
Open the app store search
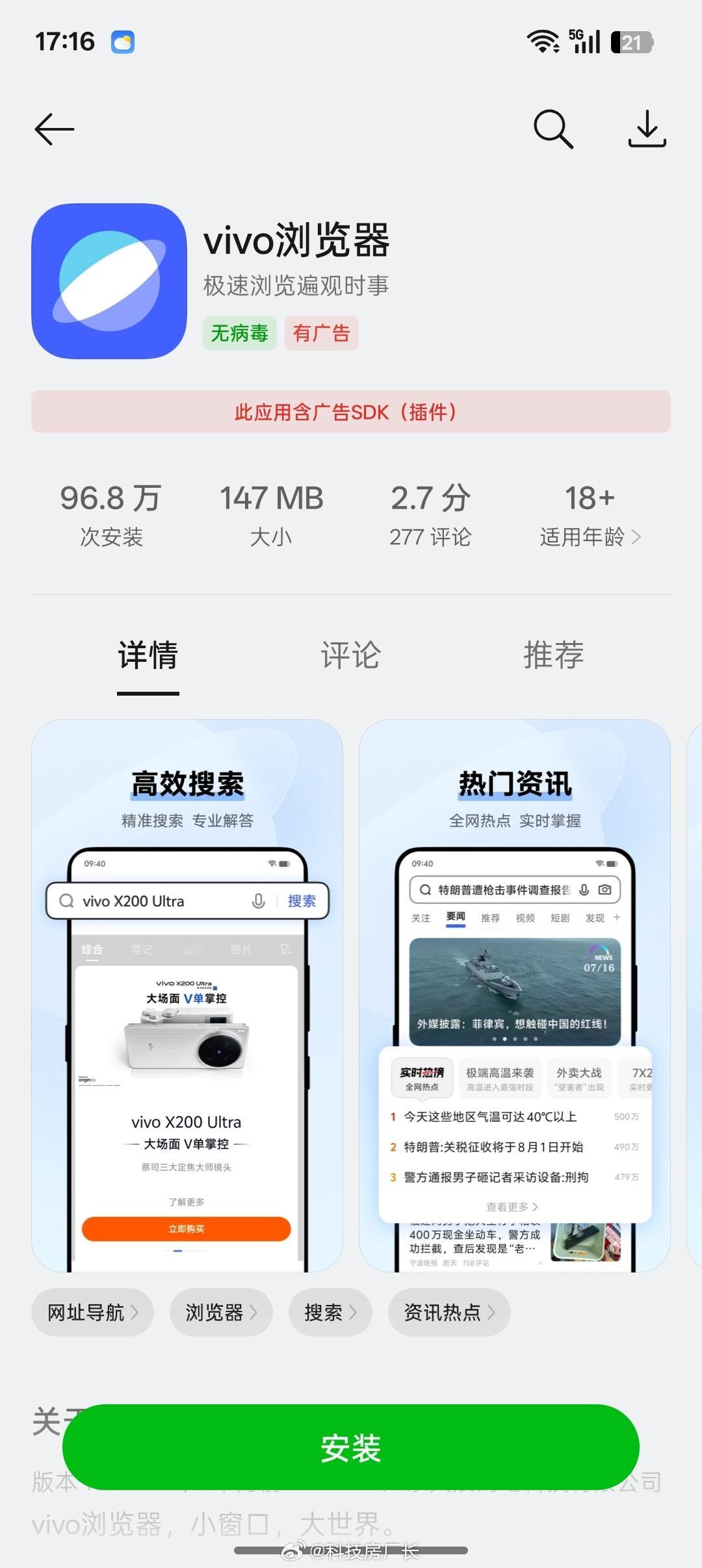[x=553, y=129]
